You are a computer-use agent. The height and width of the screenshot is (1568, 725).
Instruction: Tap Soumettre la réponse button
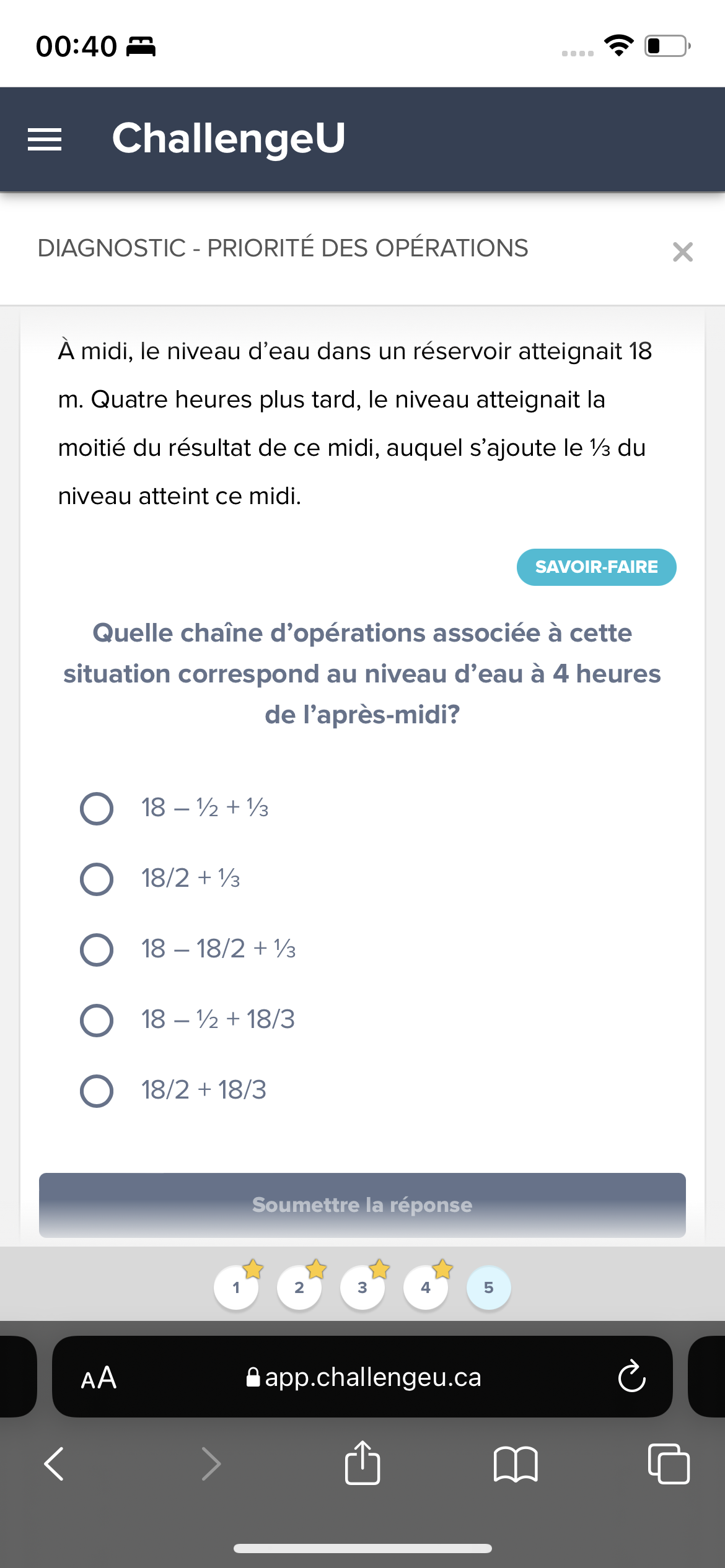[362, 1204]
